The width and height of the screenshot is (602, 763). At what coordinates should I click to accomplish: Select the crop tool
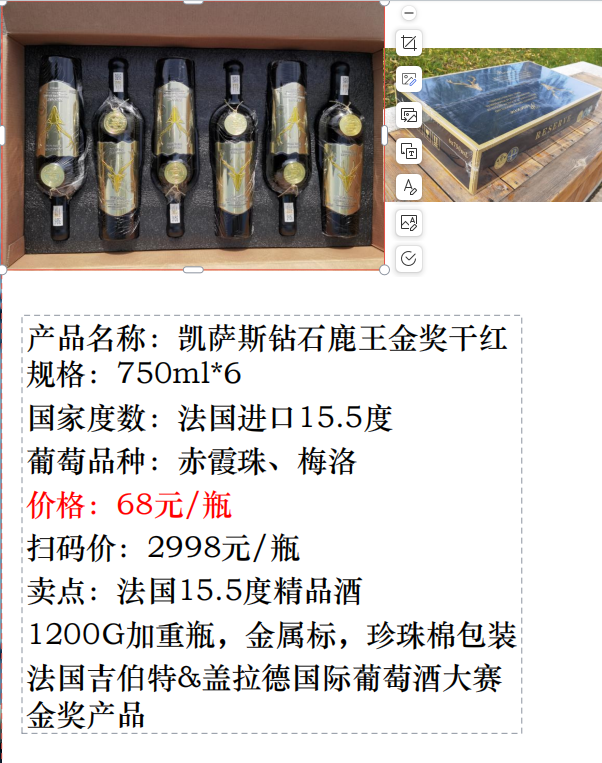pos(408,43)
